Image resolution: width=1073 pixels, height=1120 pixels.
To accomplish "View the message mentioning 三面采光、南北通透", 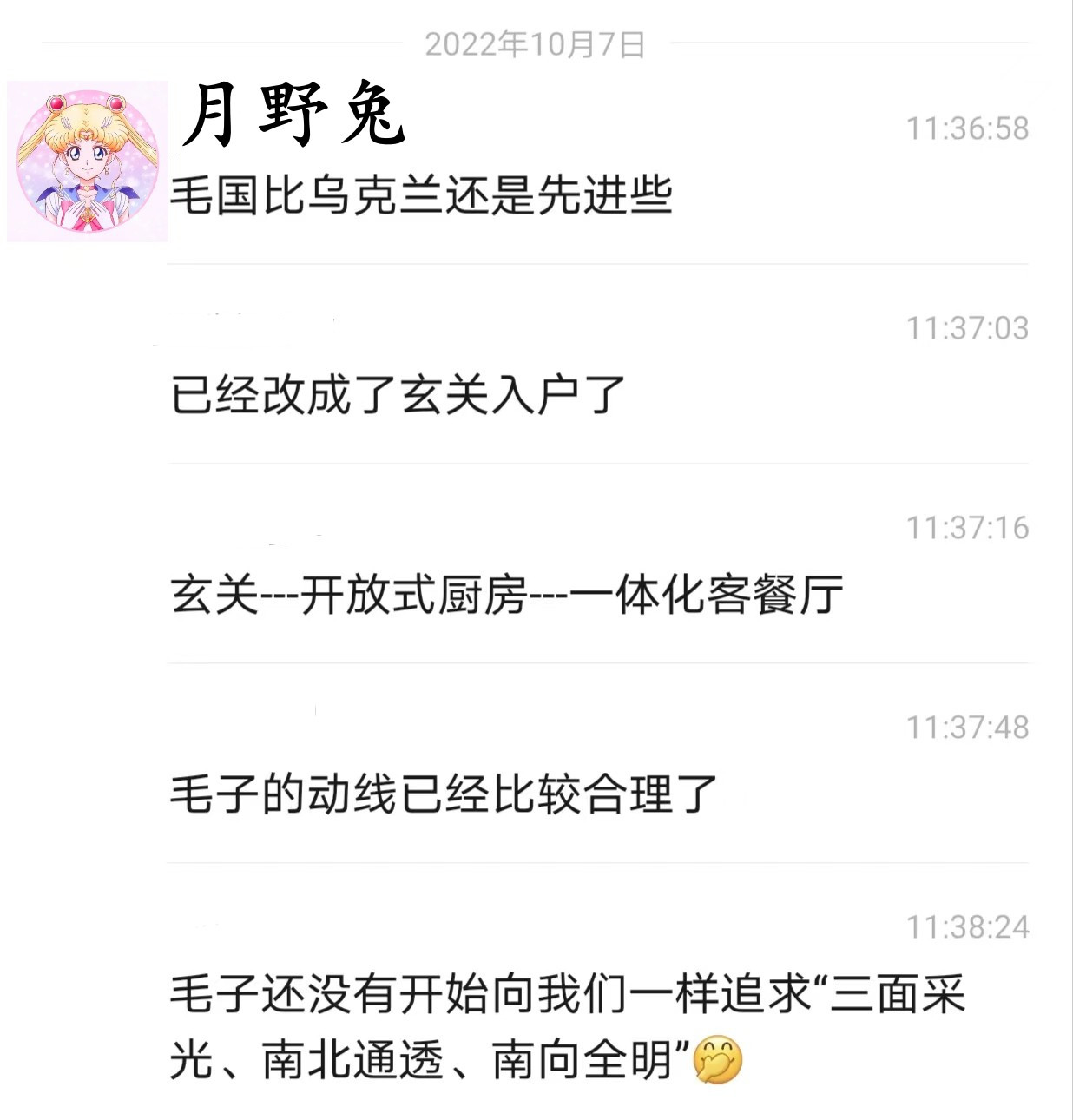I will [x=566, y=1027].
